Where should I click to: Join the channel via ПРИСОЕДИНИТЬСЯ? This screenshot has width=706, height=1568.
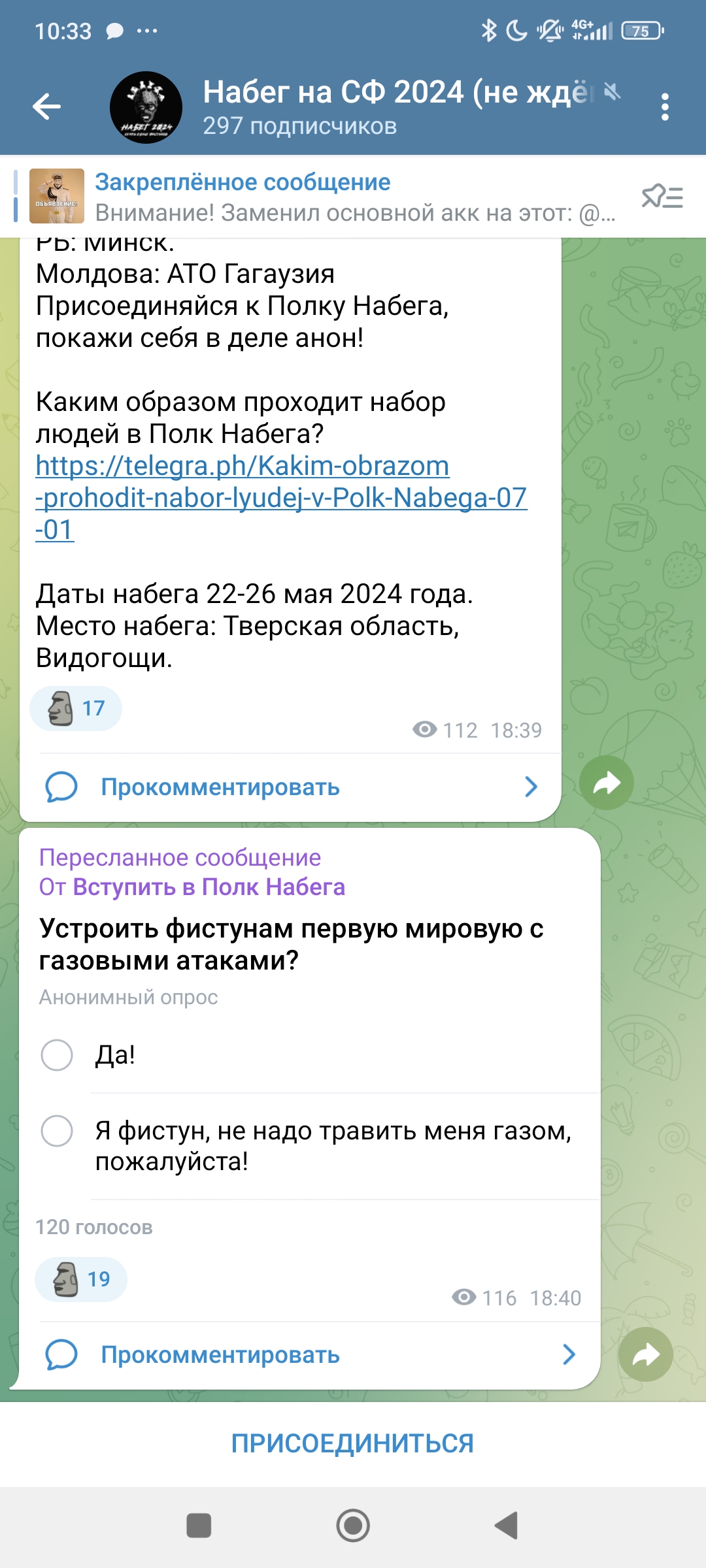(x=353, y=1443)
